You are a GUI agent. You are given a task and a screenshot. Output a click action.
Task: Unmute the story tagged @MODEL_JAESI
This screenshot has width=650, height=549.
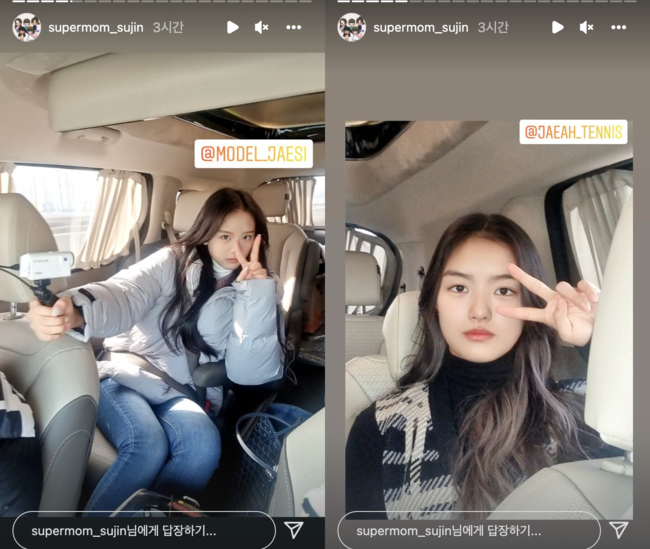[261, 27]
